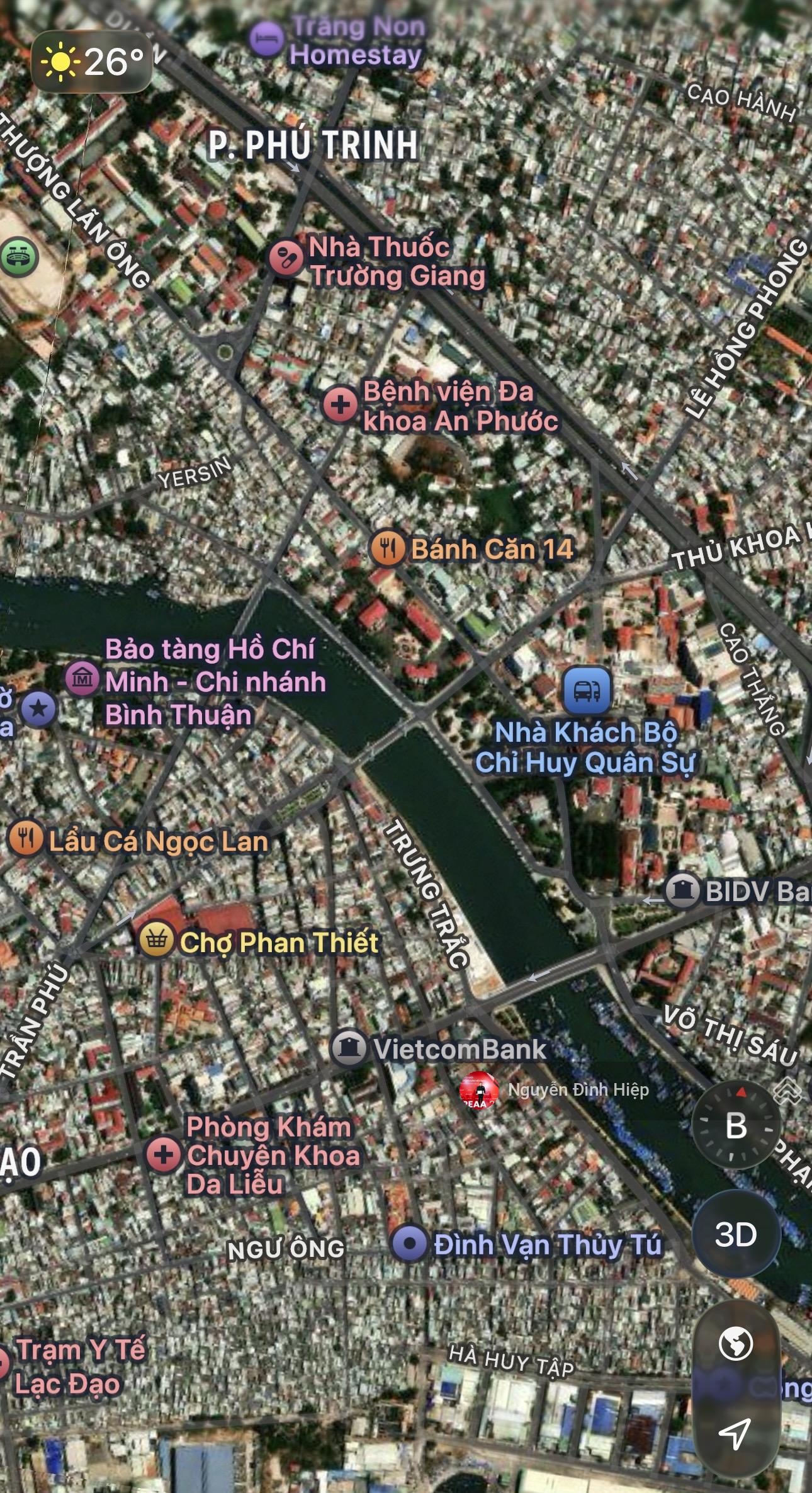Select the green stadium marker
This screenshot has width=812, height=1493.
coord(18,258)
